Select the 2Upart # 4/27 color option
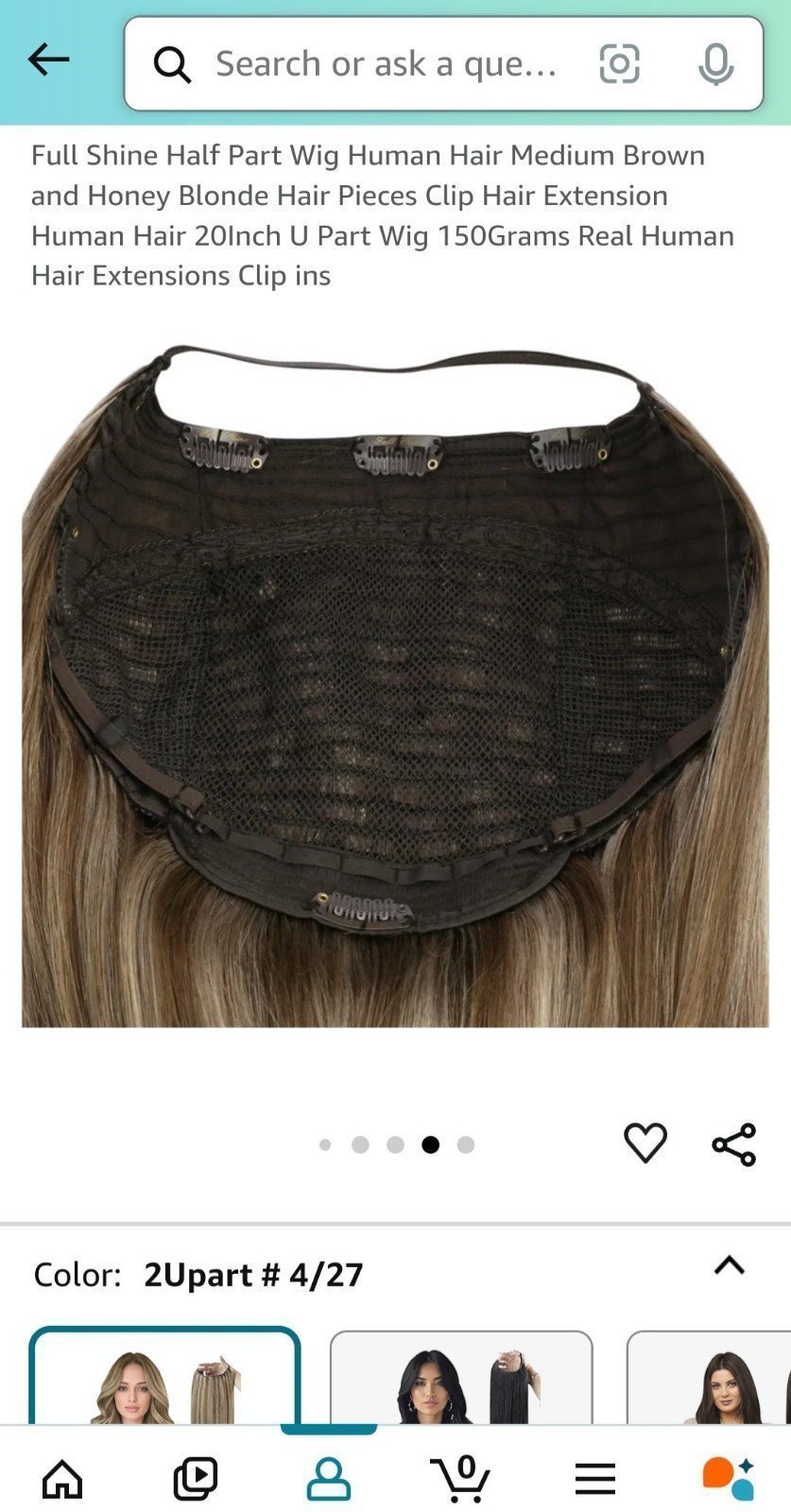Screen dimensions: 791x1512 pos(164,1377)
